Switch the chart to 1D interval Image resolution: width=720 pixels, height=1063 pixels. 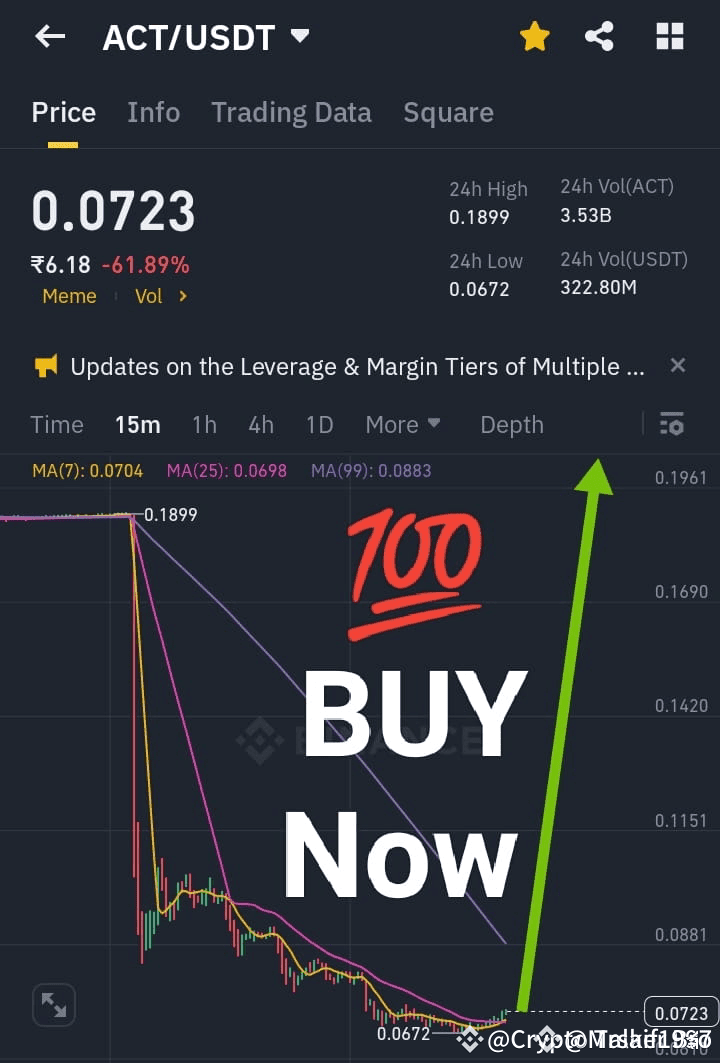(x=319, y=425)
